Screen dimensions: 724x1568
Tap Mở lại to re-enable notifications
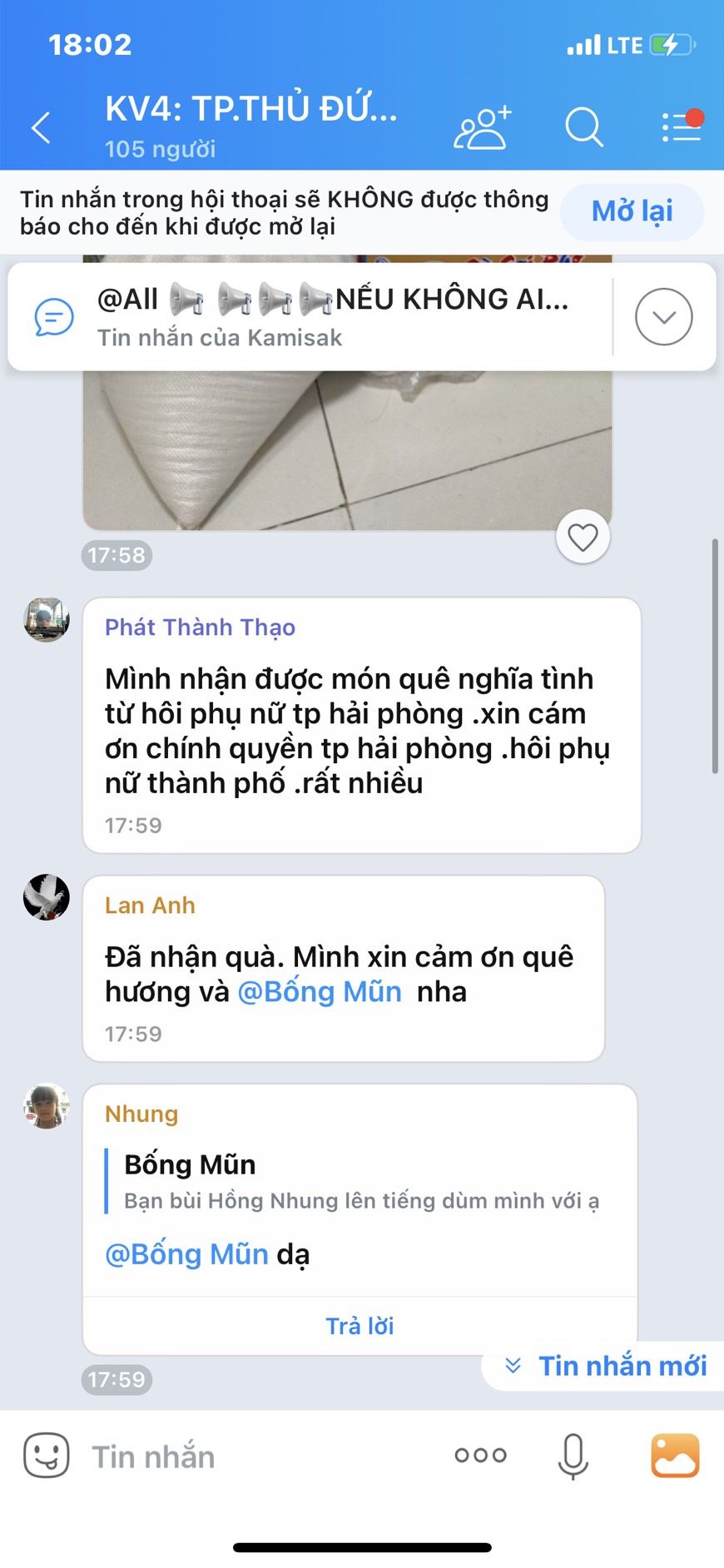click(x=632, y=211)
